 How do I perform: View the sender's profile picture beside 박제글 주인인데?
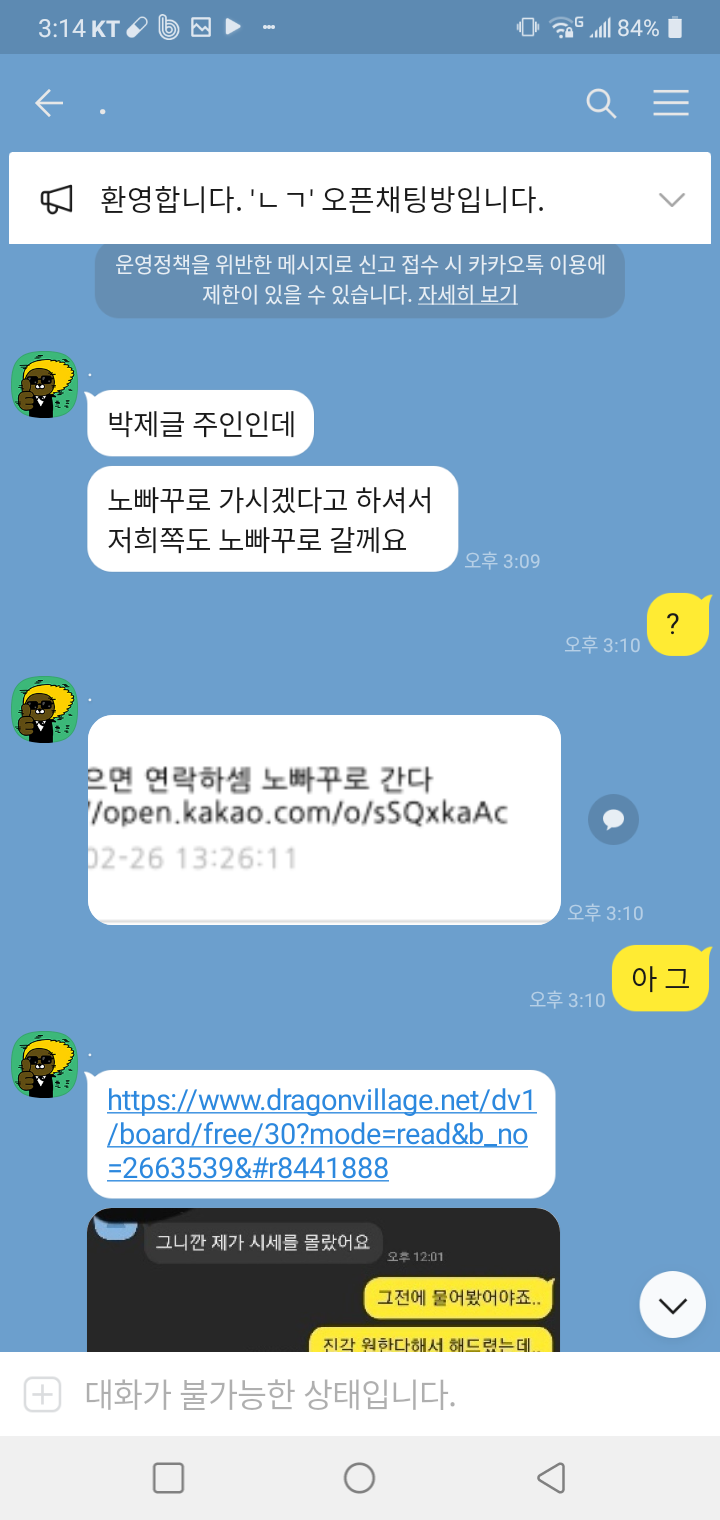coord(44,385)
